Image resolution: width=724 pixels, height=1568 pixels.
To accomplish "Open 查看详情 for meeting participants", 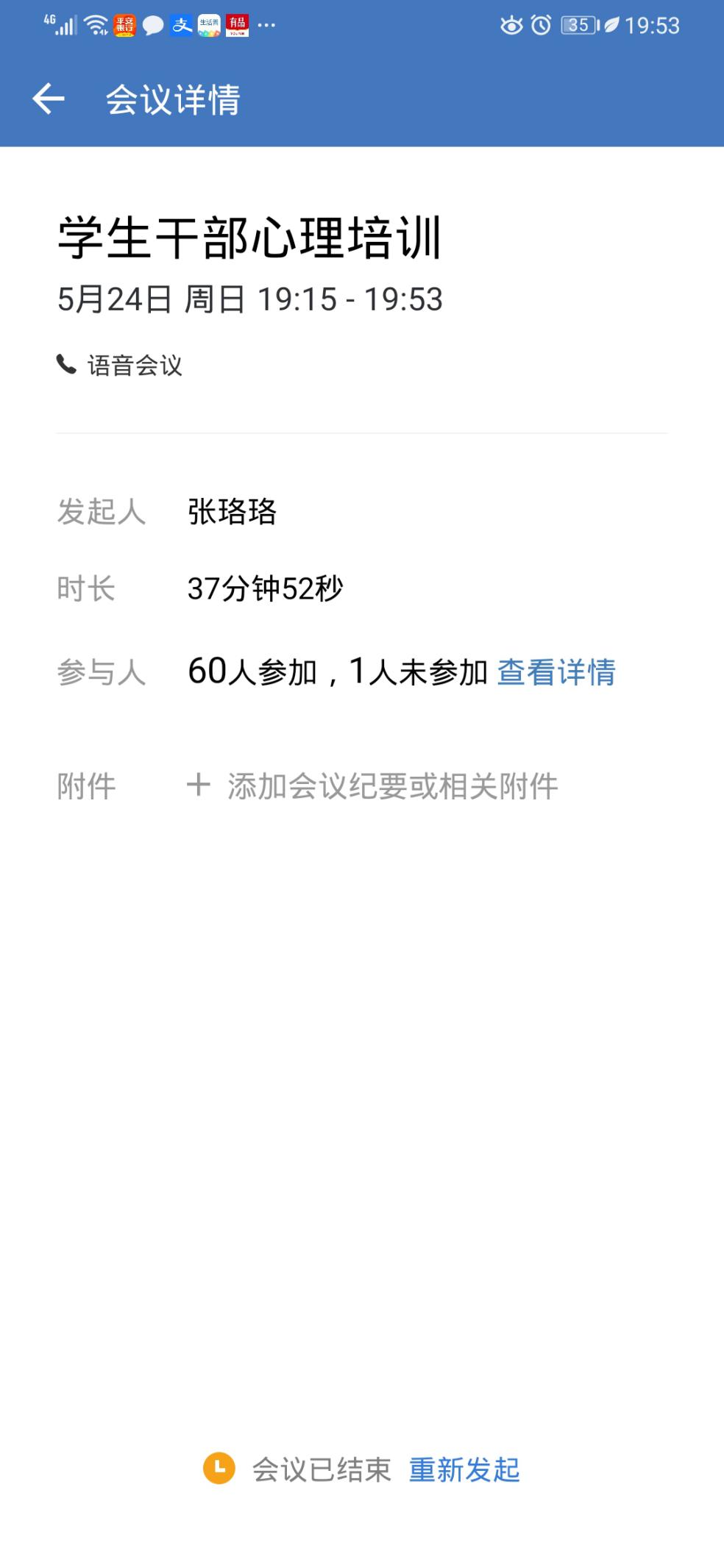I will tap(556, 671).
